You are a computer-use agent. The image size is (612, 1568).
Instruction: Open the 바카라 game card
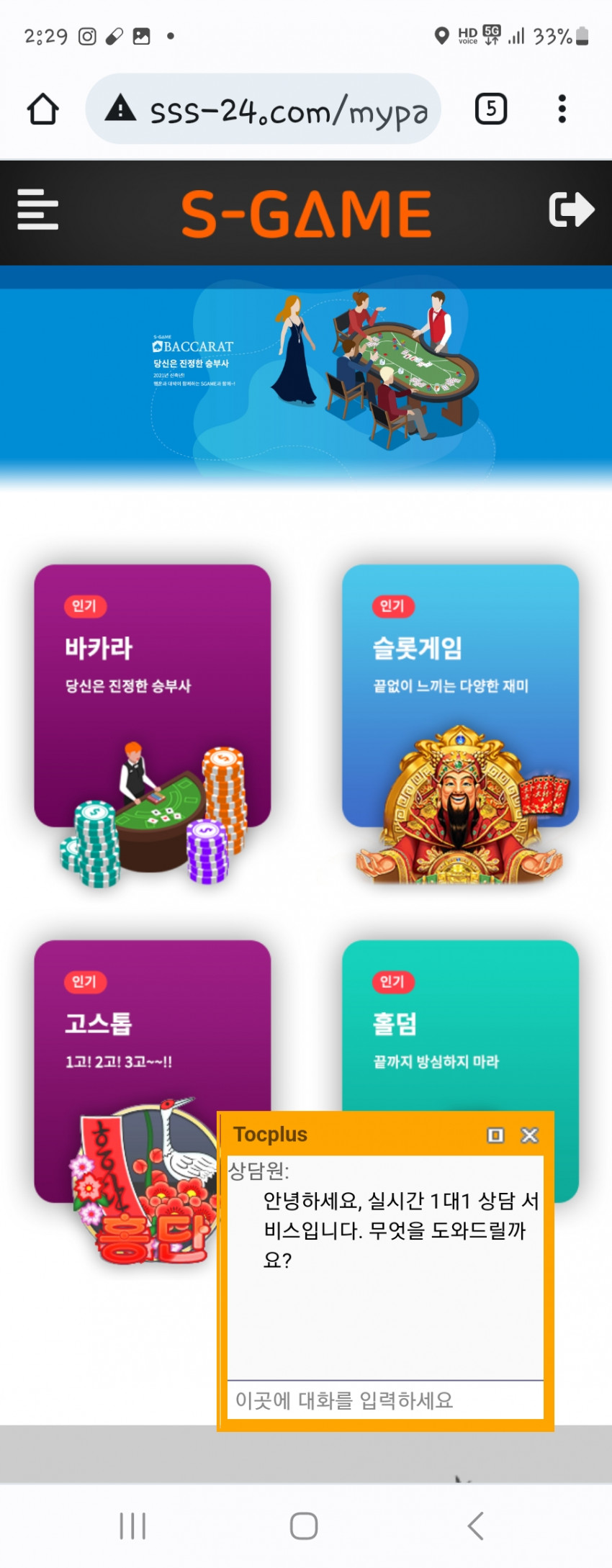point(153,695)
